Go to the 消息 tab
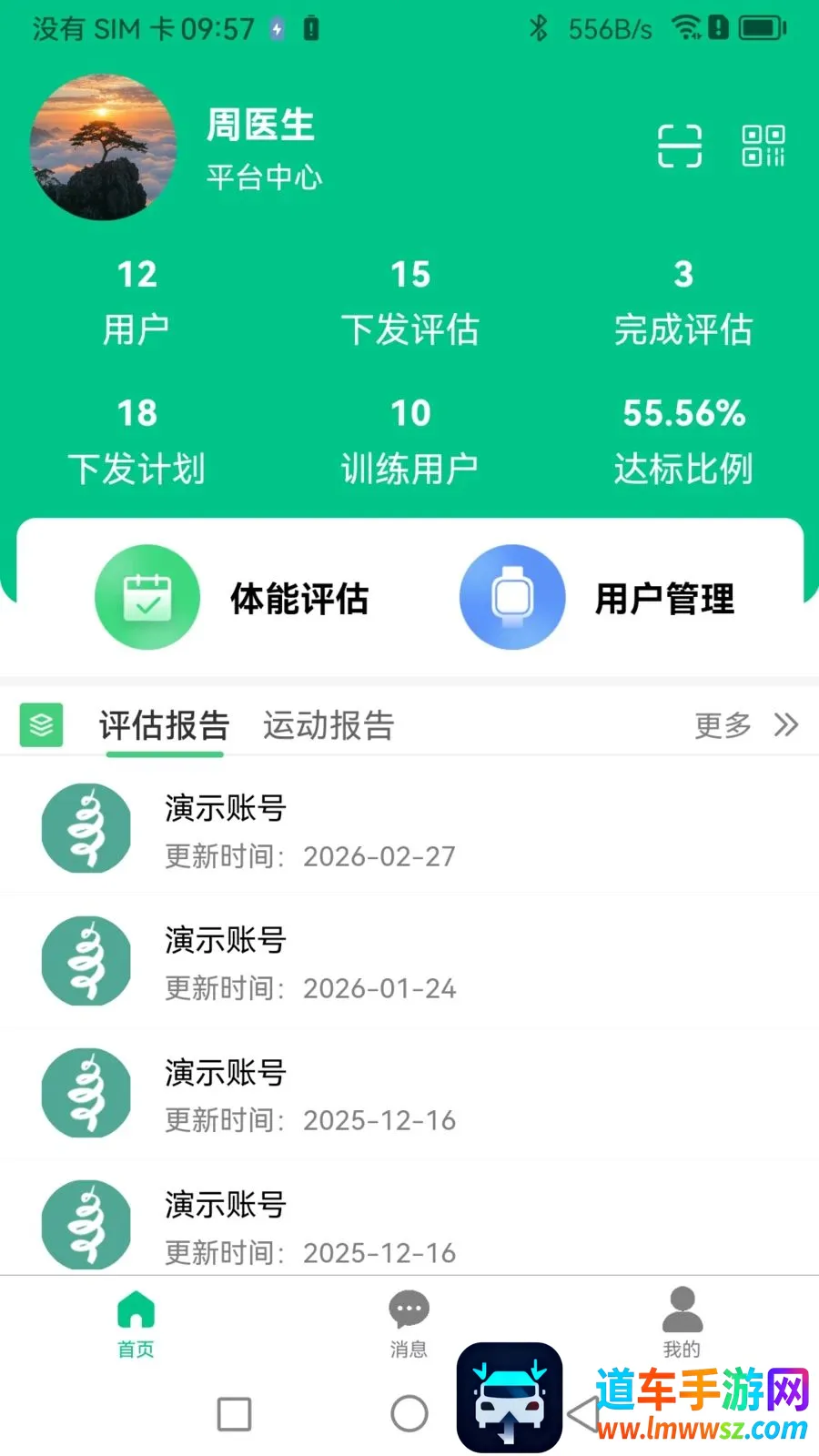Viewport: 819px width, 1456px height. [x=409, y=1324]
